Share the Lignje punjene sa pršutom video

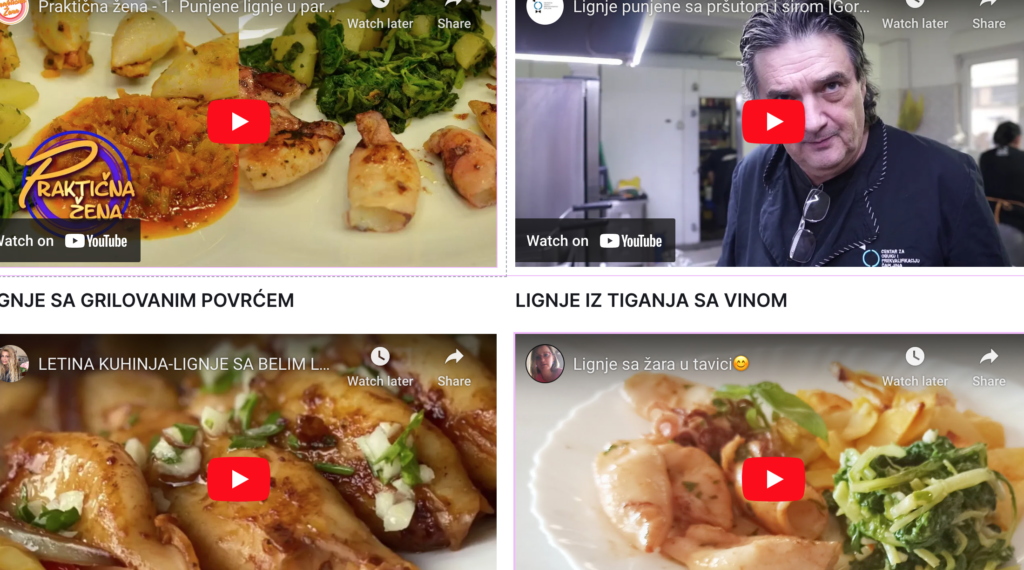pyautogui.click(x=988, y=12)
